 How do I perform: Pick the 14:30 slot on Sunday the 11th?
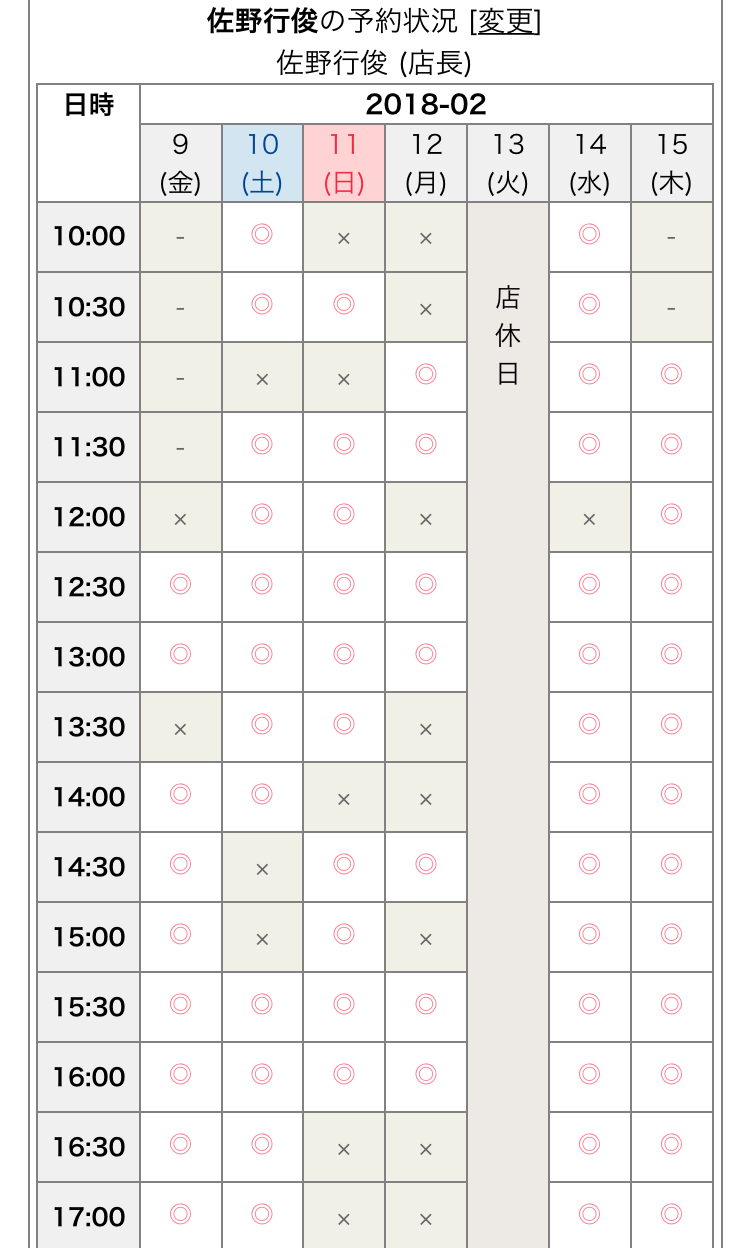pyautogui.click(x=344, y=864)
